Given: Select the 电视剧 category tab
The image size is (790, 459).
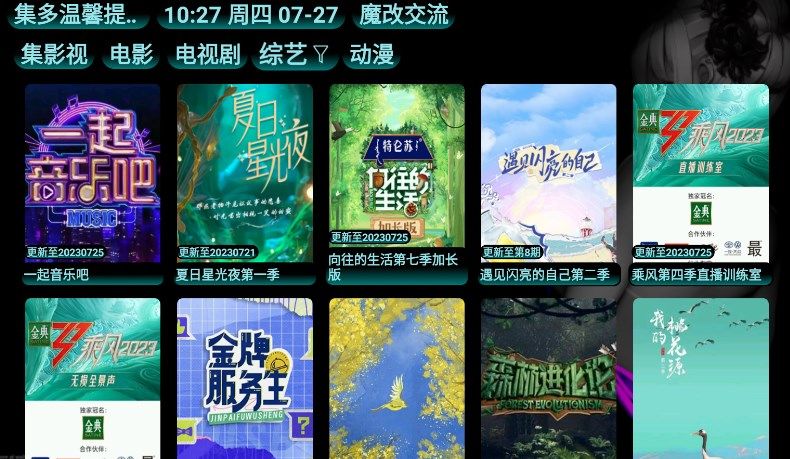Looking at the screenshot, I should coord(208,54).
